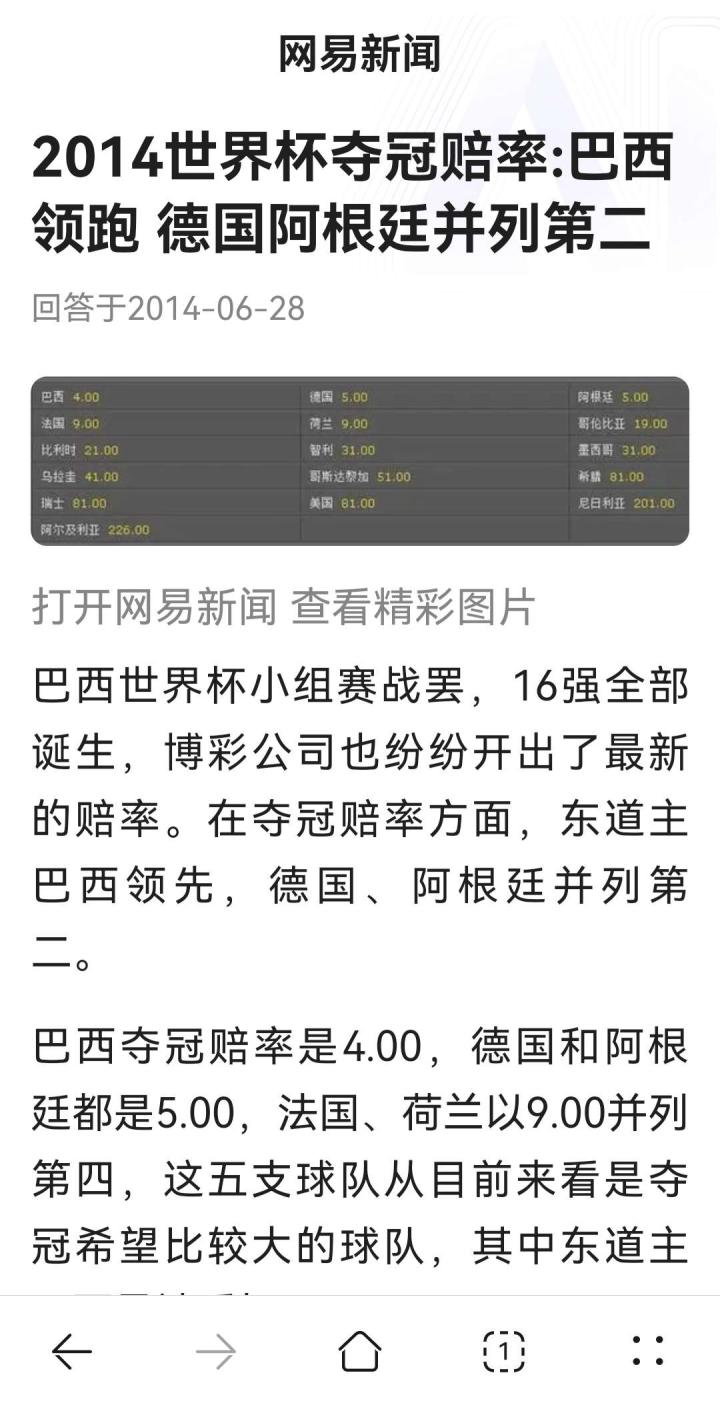
Task: View the World Cup odds table image
Action: [x=360, y=461]
